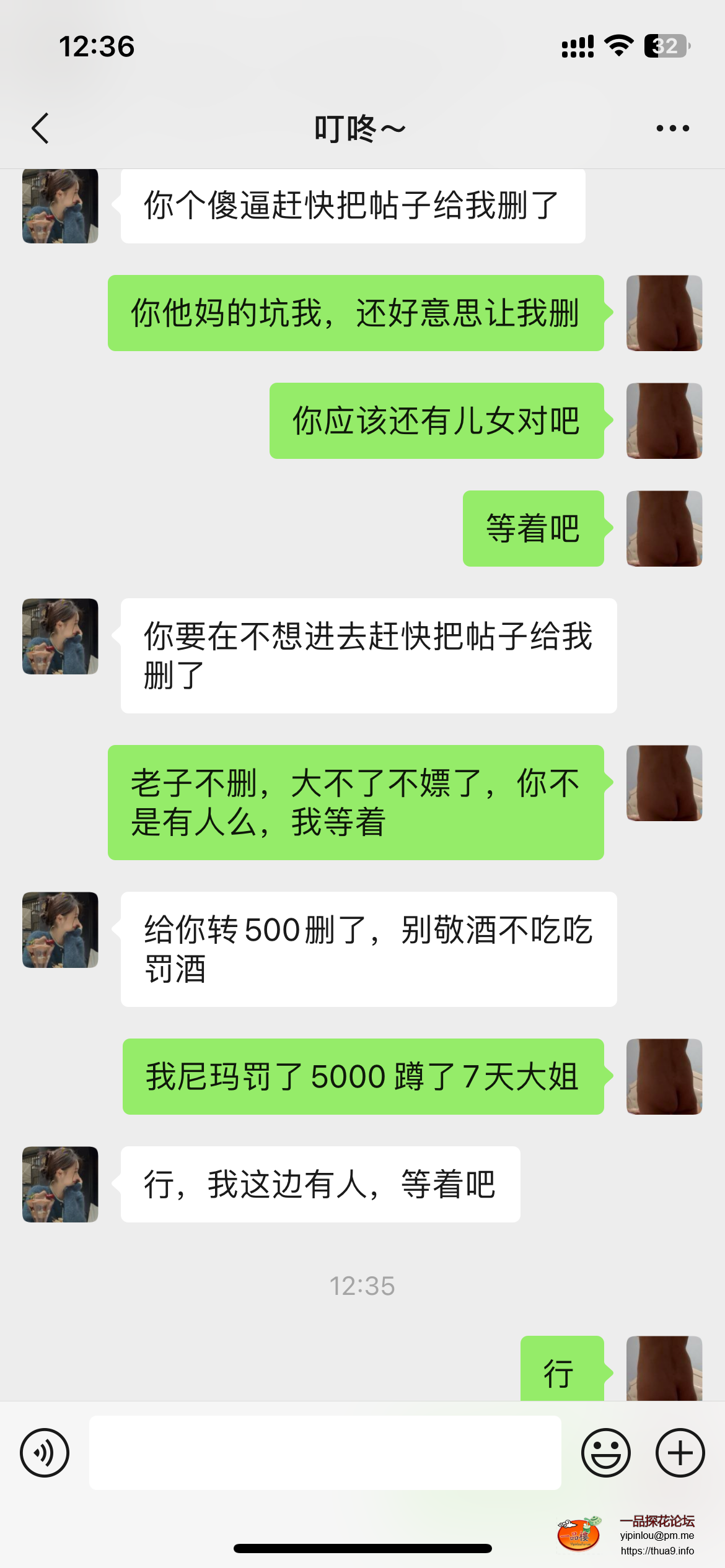The width and height of the screenshot is (725, 1568).
Task: Open the contact's profile avatar
Action: (59, 205)
